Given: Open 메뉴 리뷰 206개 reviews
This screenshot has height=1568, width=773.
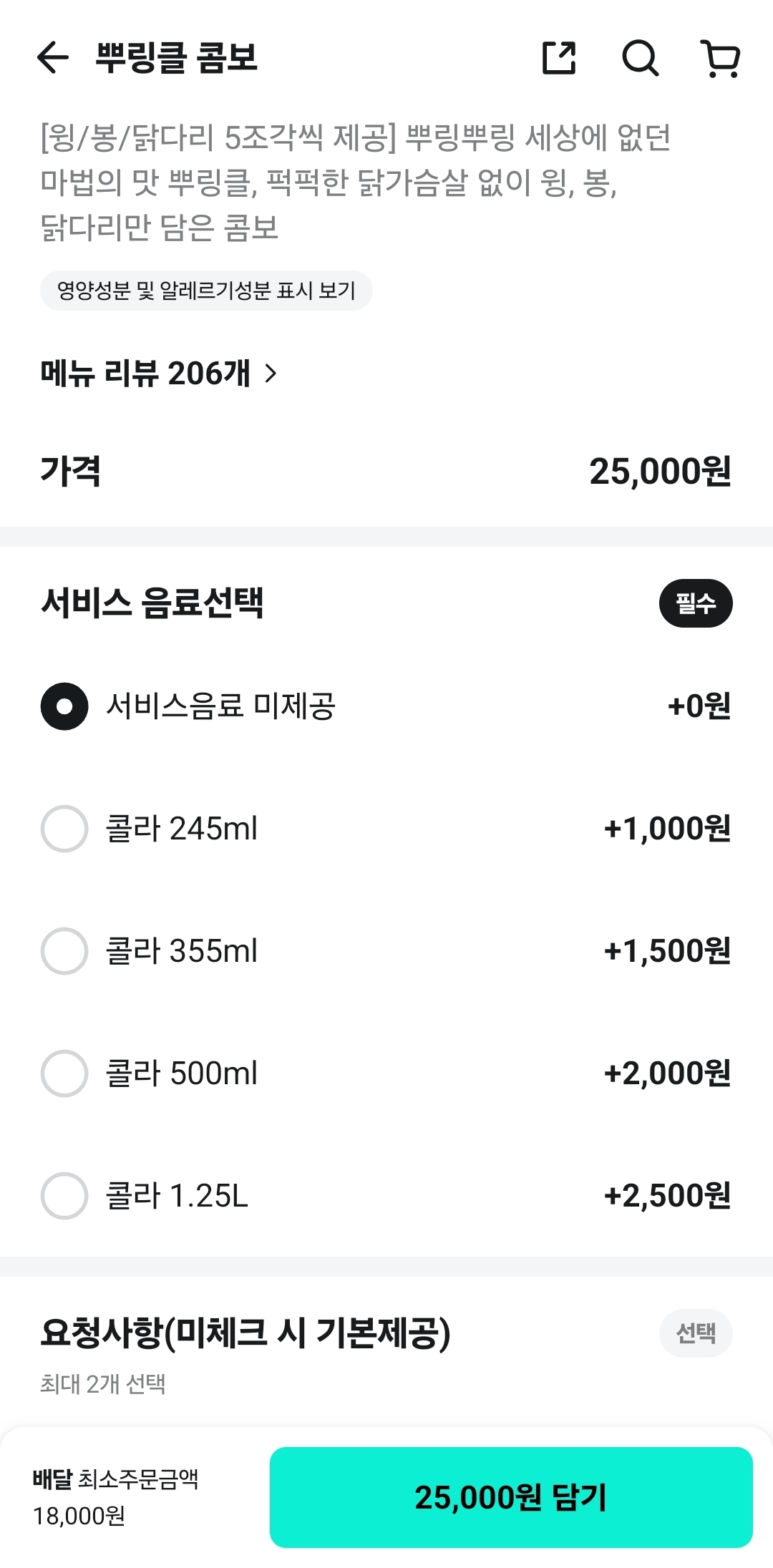Looking at the screenshot, I should click(x=159, y=373).
